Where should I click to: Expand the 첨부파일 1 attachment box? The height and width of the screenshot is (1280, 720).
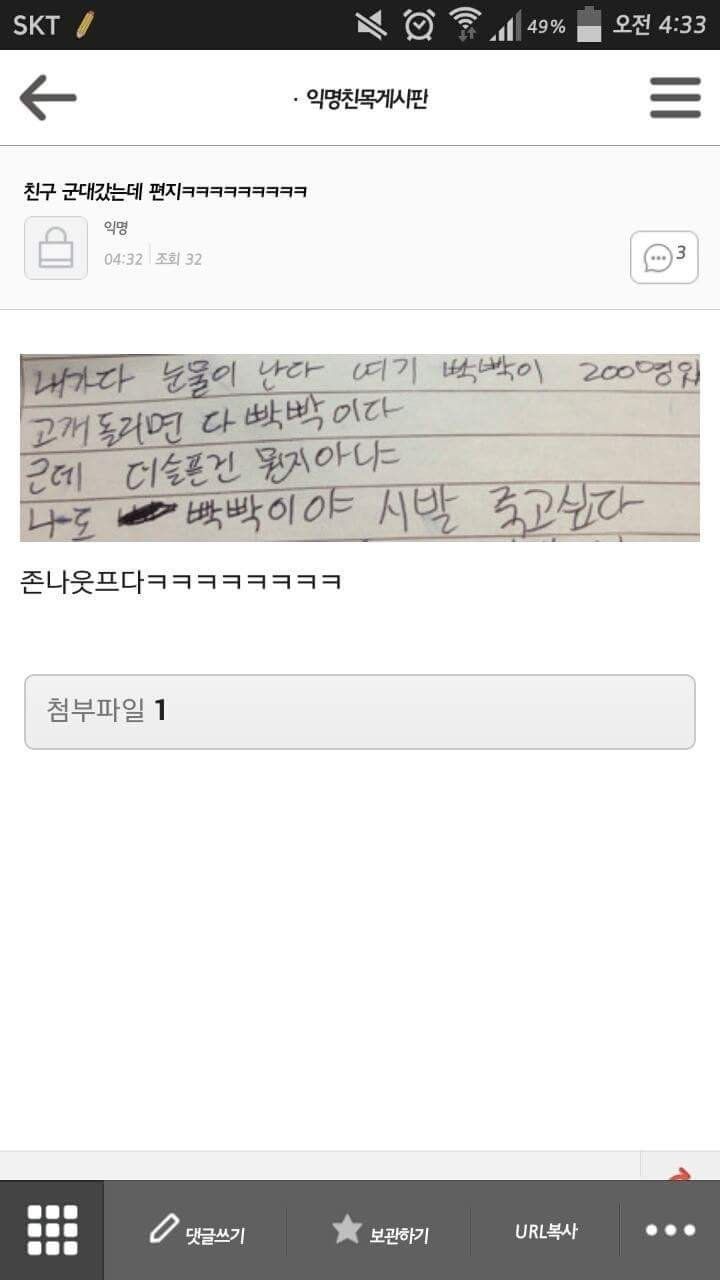pyautogui.click(x=360, y=711)
